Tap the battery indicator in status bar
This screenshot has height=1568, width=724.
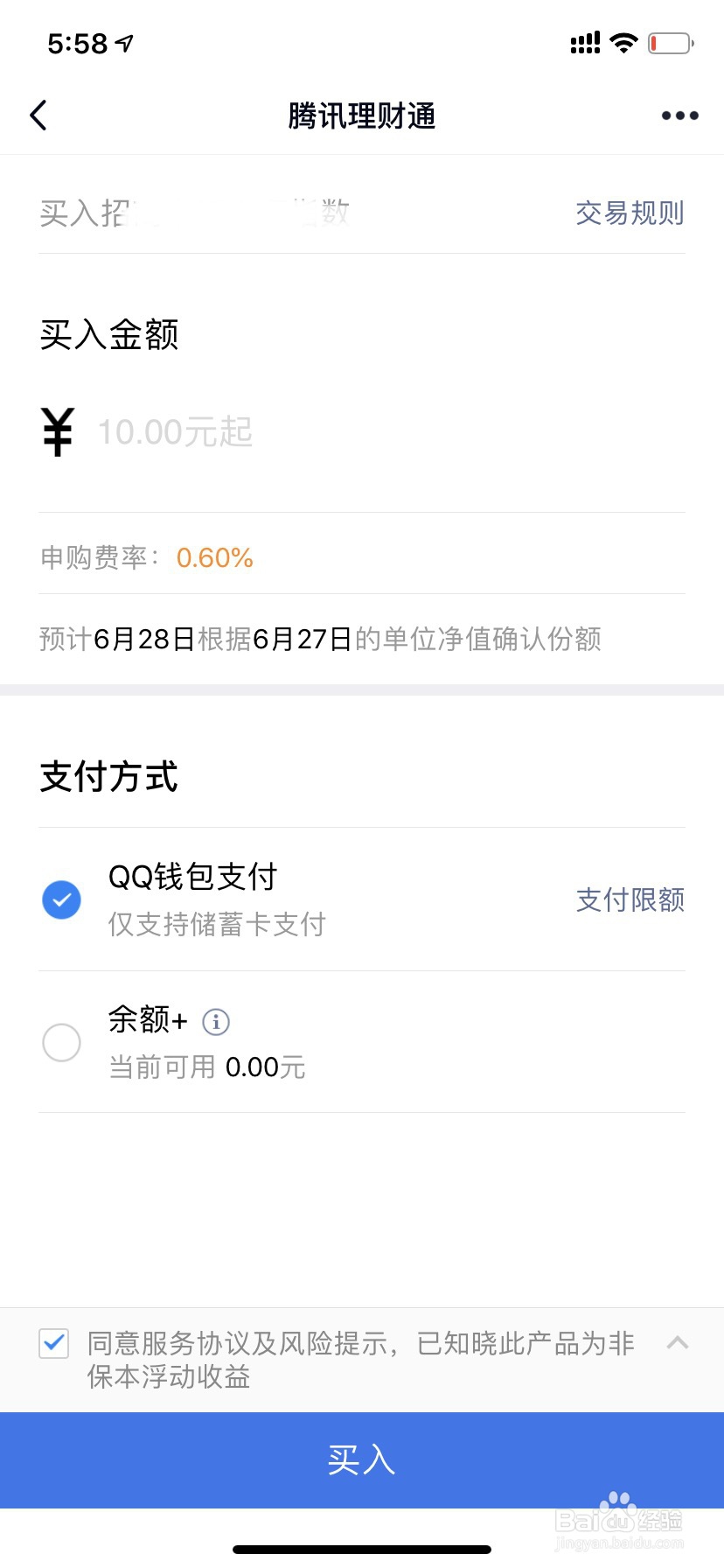coord(670,43)
